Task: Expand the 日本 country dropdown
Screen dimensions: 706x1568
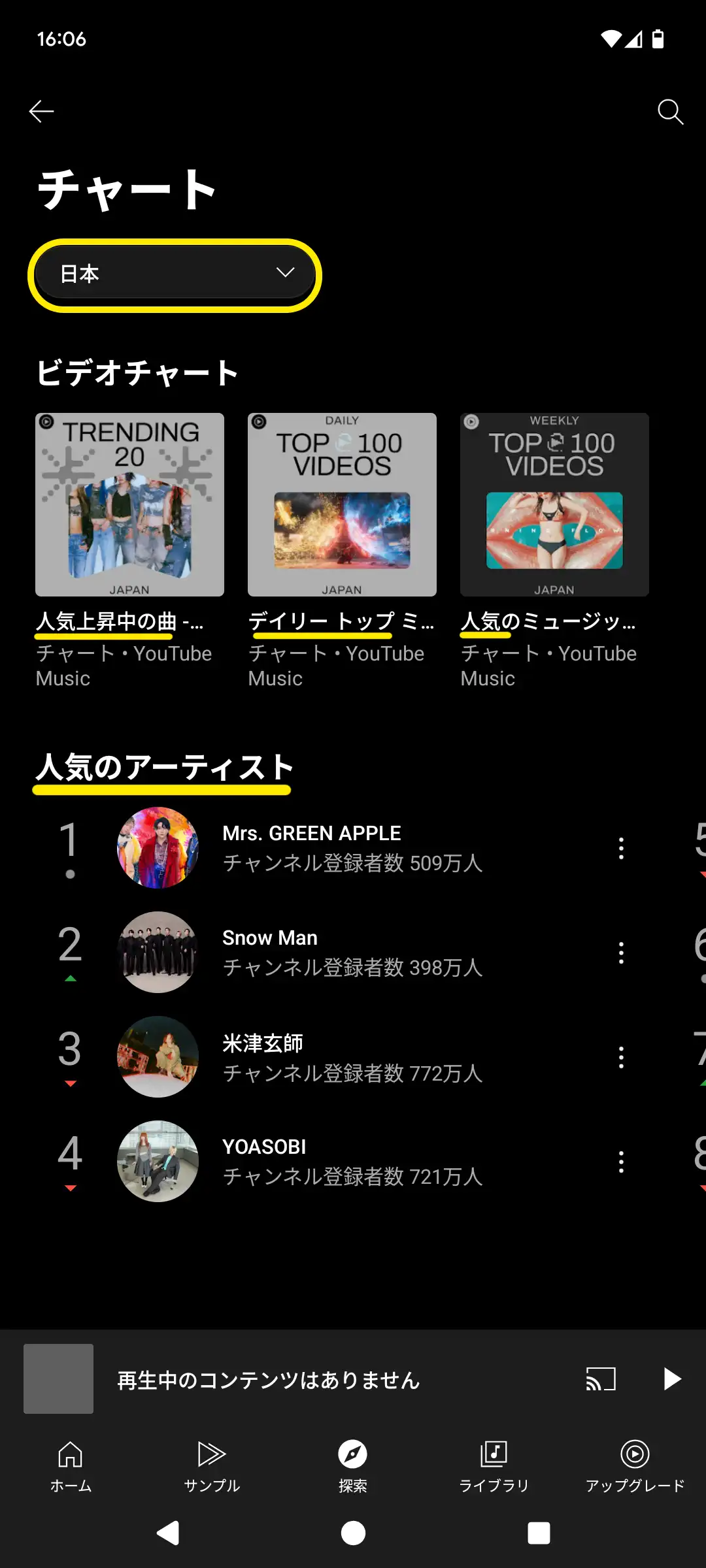Action: coord(175,274)
